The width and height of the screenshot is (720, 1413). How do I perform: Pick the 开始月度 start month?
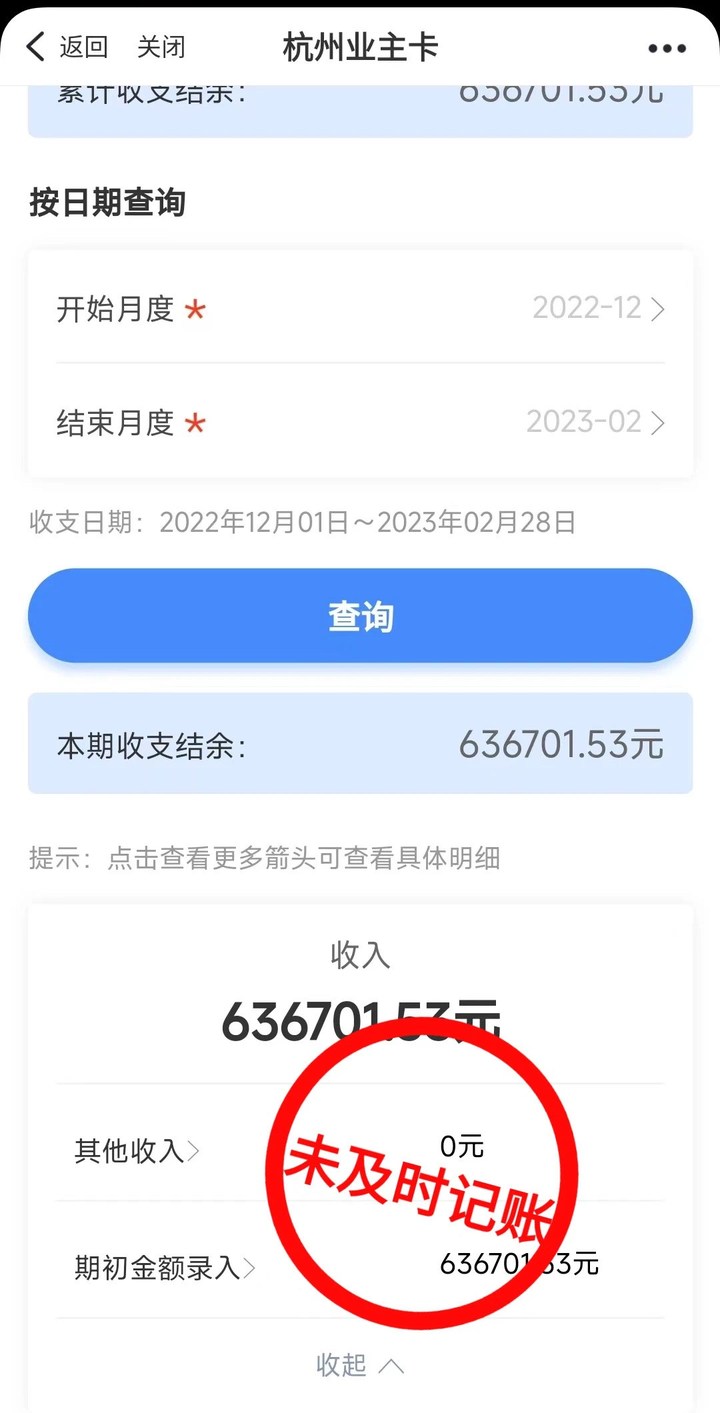click(x=598, y=308)
